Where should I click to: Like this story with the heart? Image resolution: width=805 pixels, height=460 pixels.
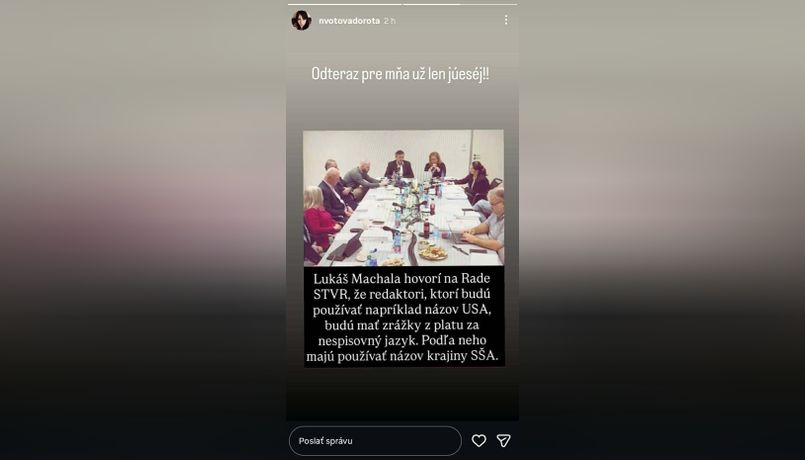(479, 440)
